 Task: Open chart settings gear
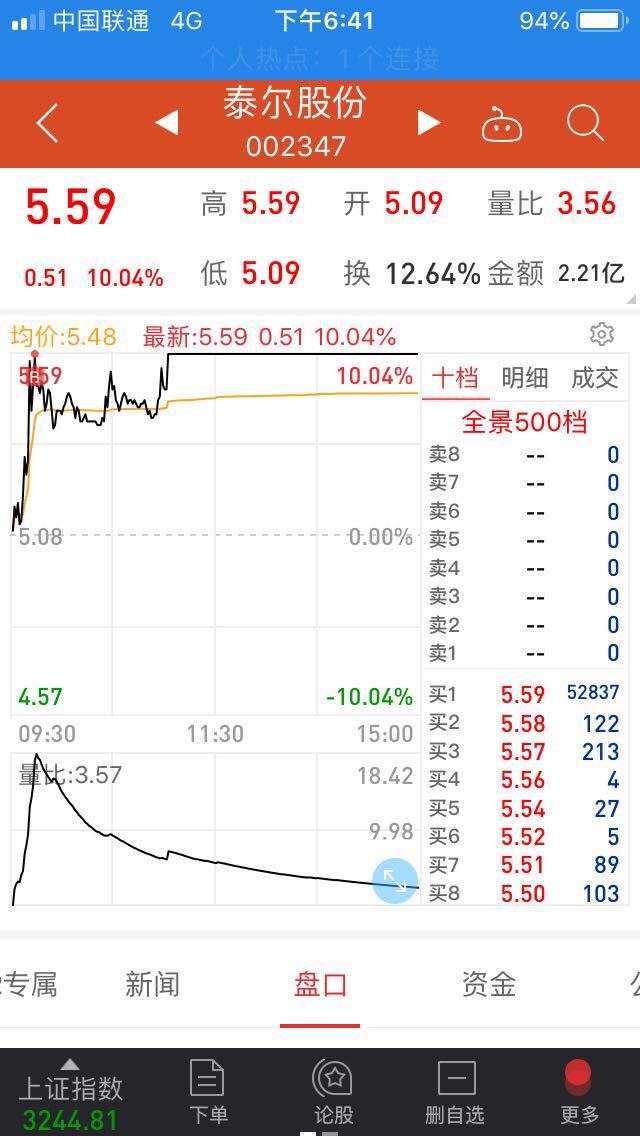[602, 334]
